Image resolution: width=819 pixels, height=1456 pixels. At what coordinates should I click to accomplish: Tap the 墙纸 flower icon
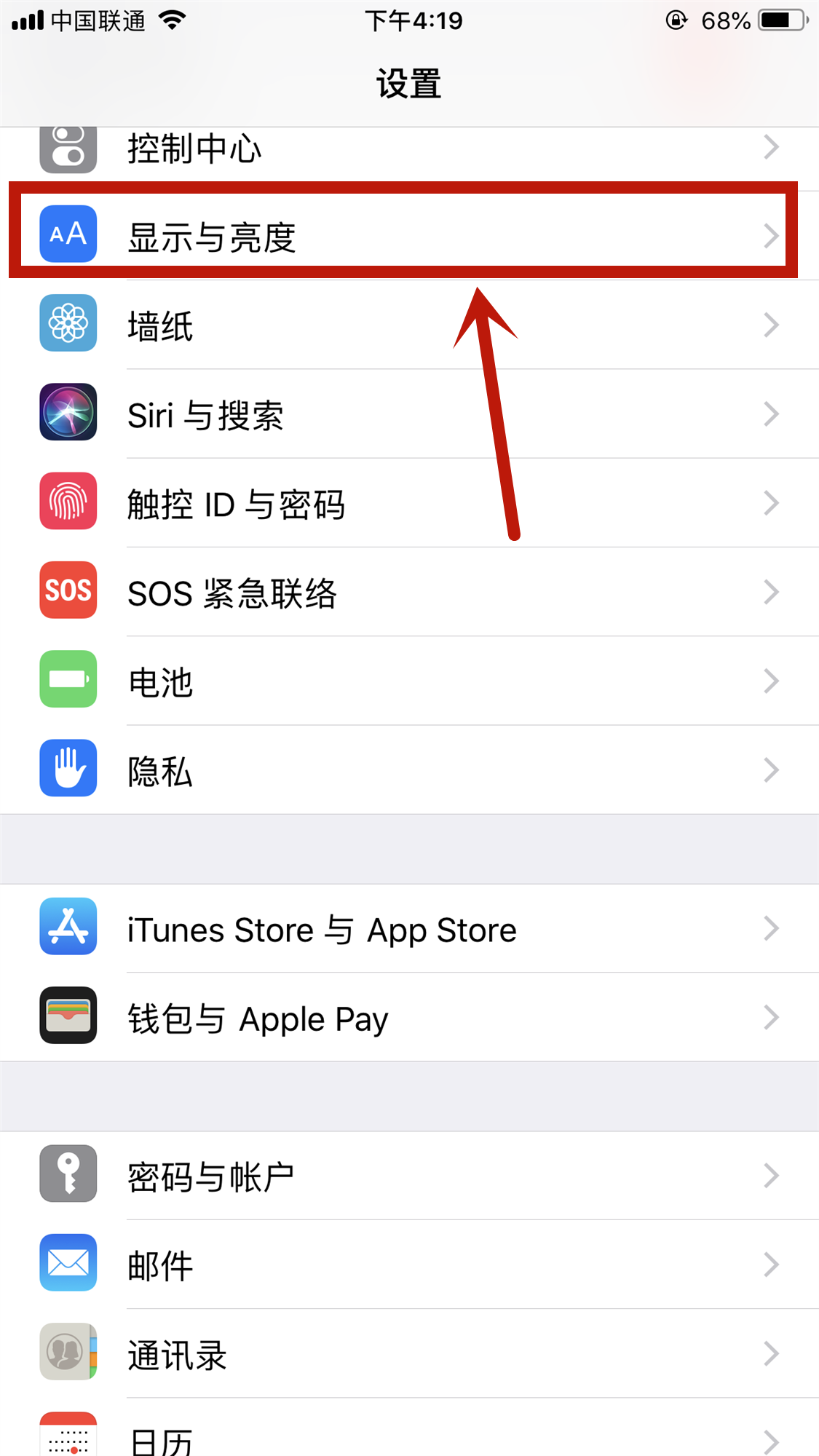click(x=68, y=324)
